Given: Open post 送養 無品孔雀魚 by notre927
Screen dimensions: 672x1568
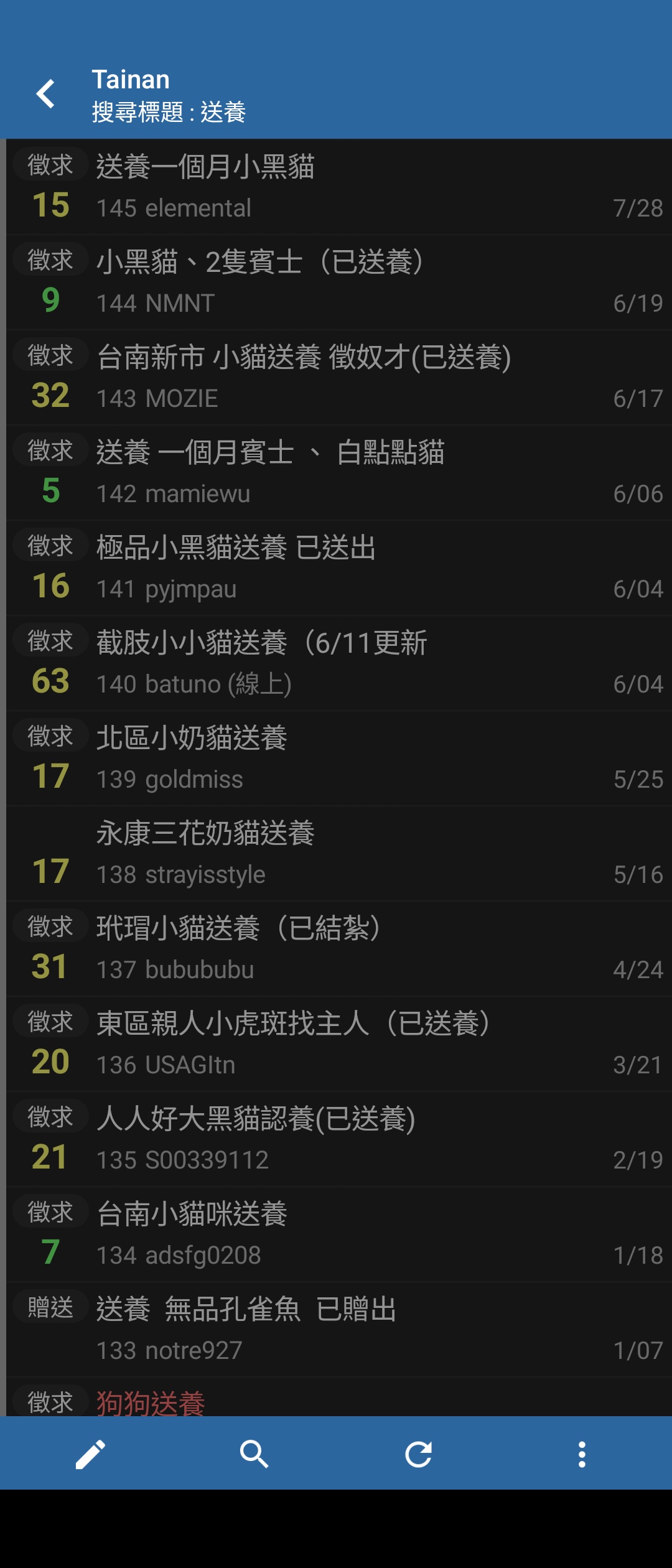Looking at the screenshot, I should point(336,1329).
